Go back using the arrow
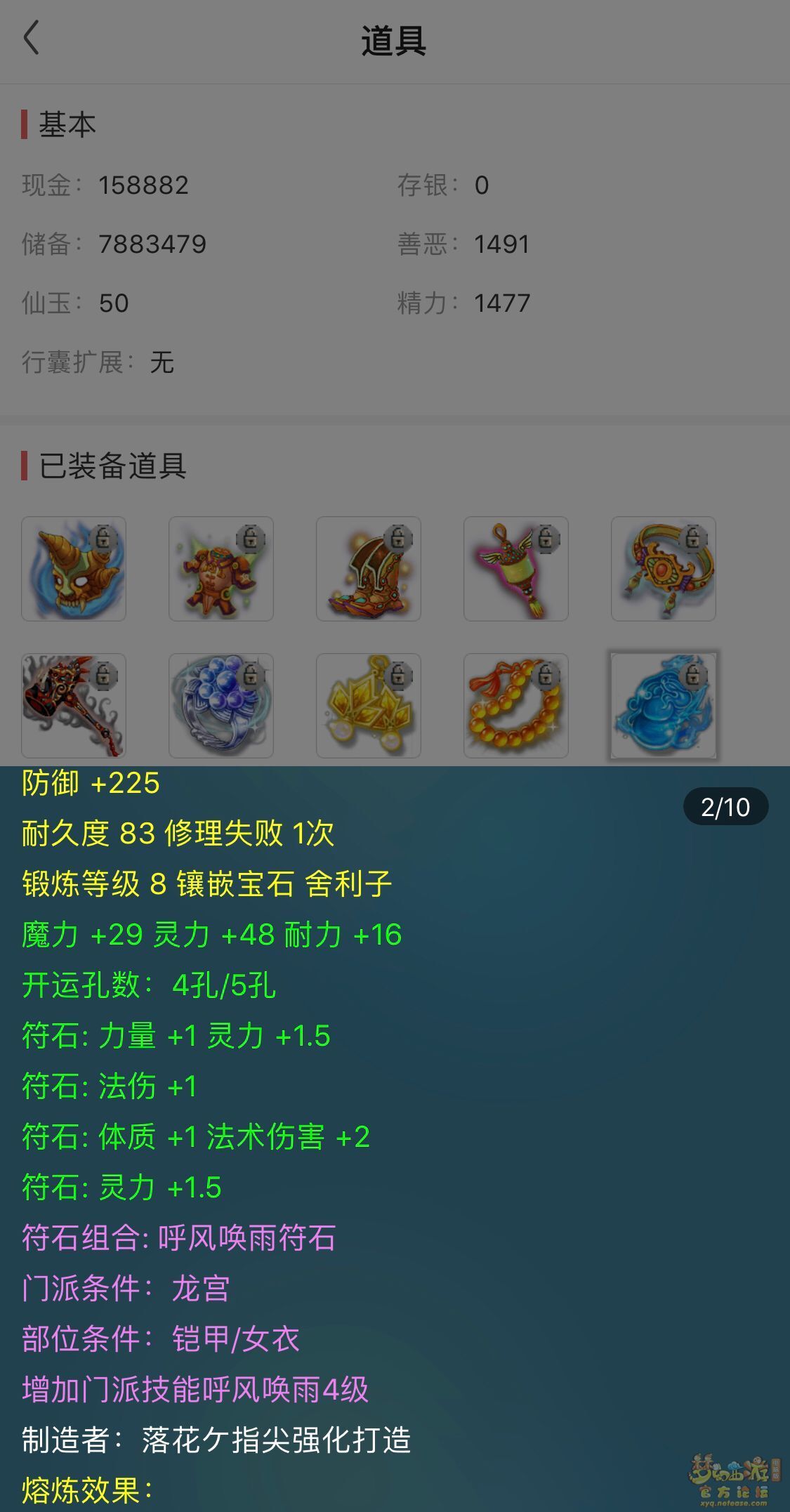Viewport: 790px width, 1512px height. (x=32, y=39)
